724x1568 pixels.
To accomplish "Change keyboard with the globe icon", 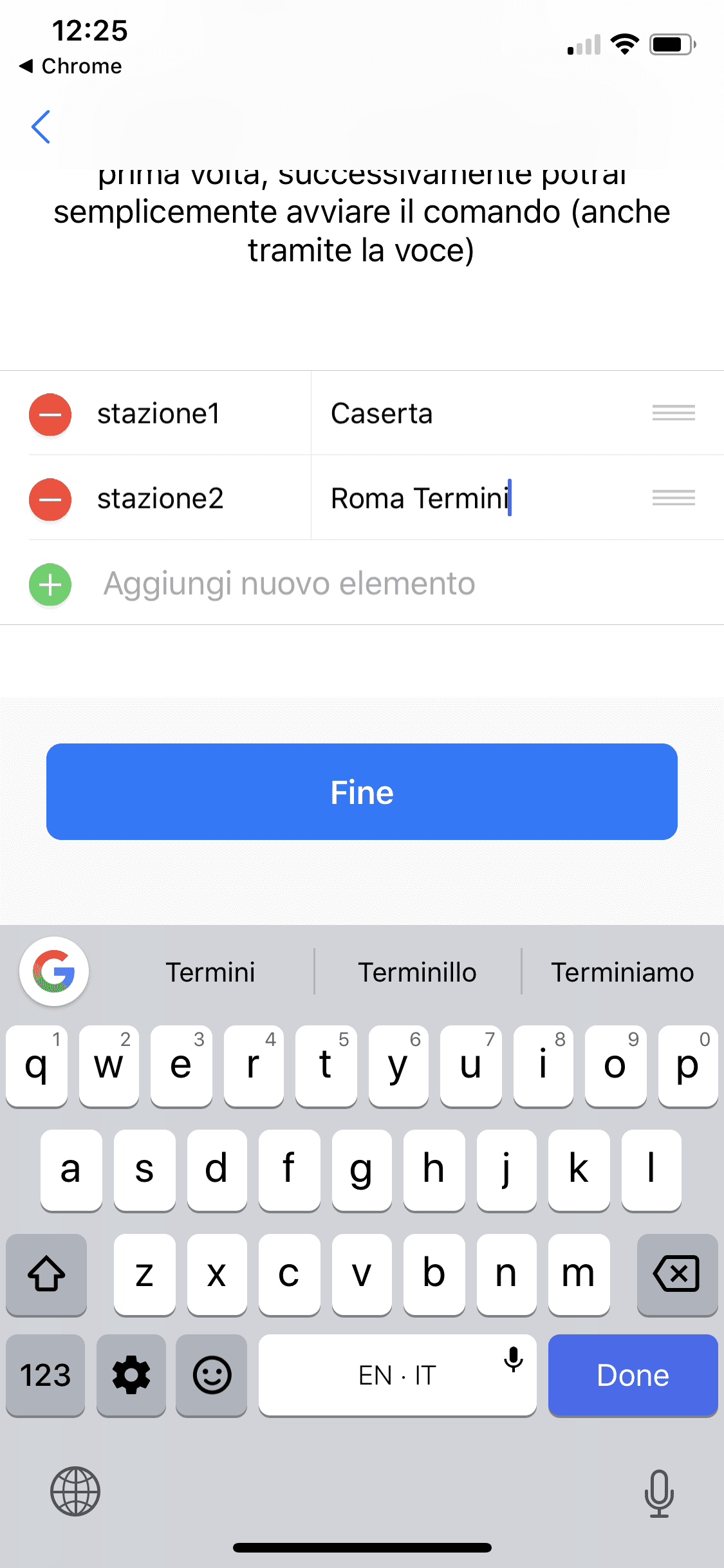I will click(75, 1491).
